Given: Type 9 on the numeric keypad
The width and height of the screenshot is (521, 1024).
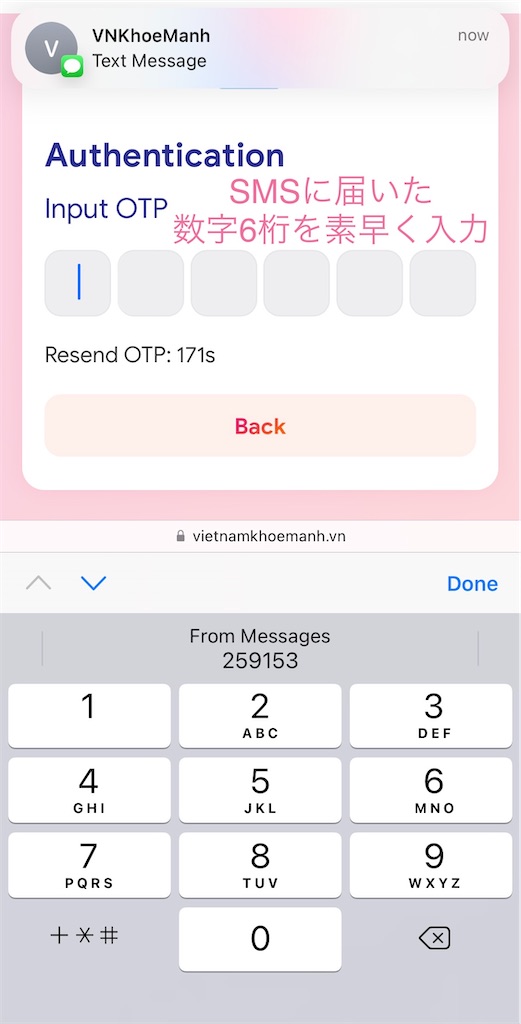Looking at the screenshot, I should point(431,864).
